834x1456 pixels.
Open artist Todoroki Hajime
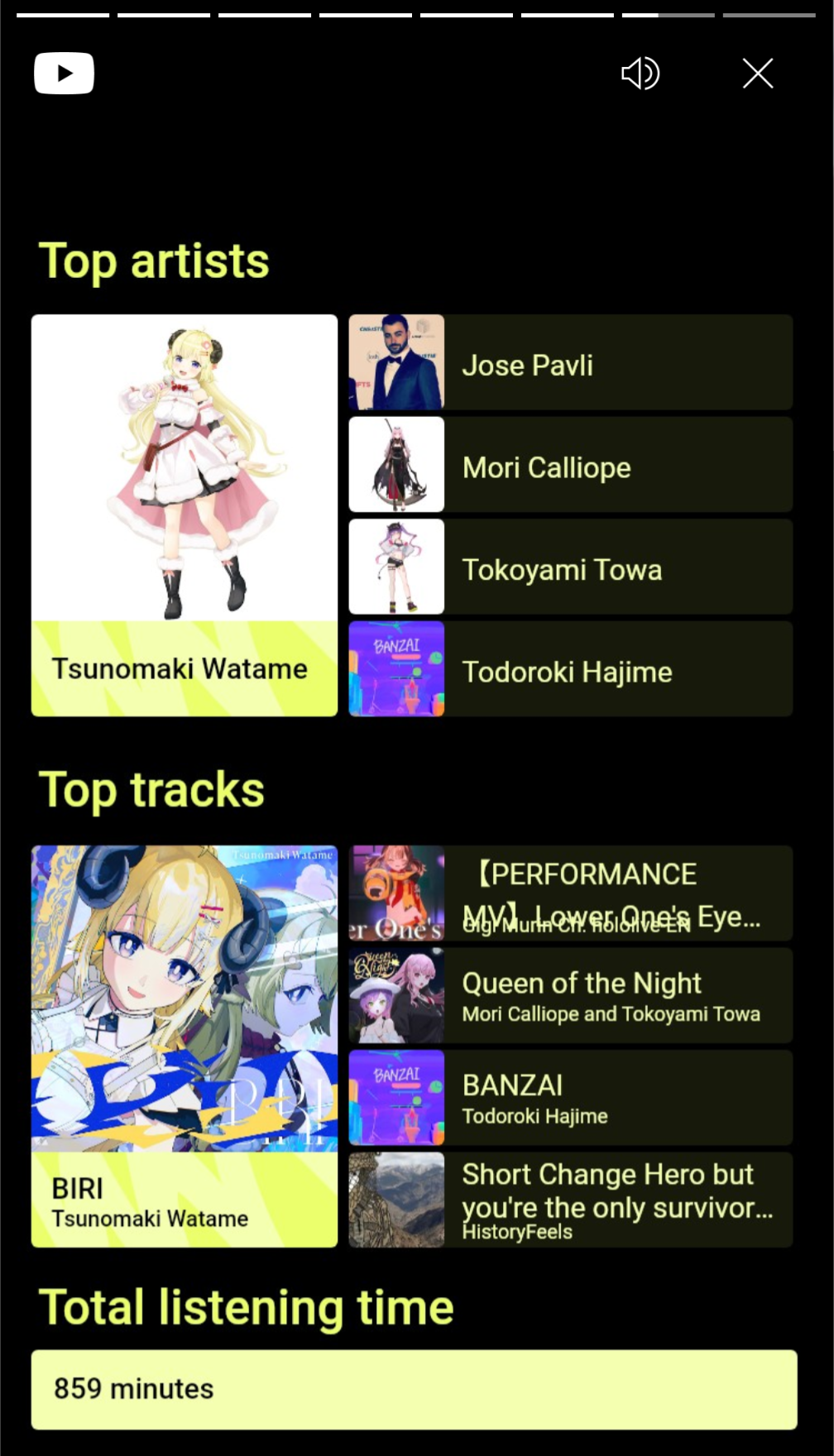pyautogui.click(x=571, y=669)
